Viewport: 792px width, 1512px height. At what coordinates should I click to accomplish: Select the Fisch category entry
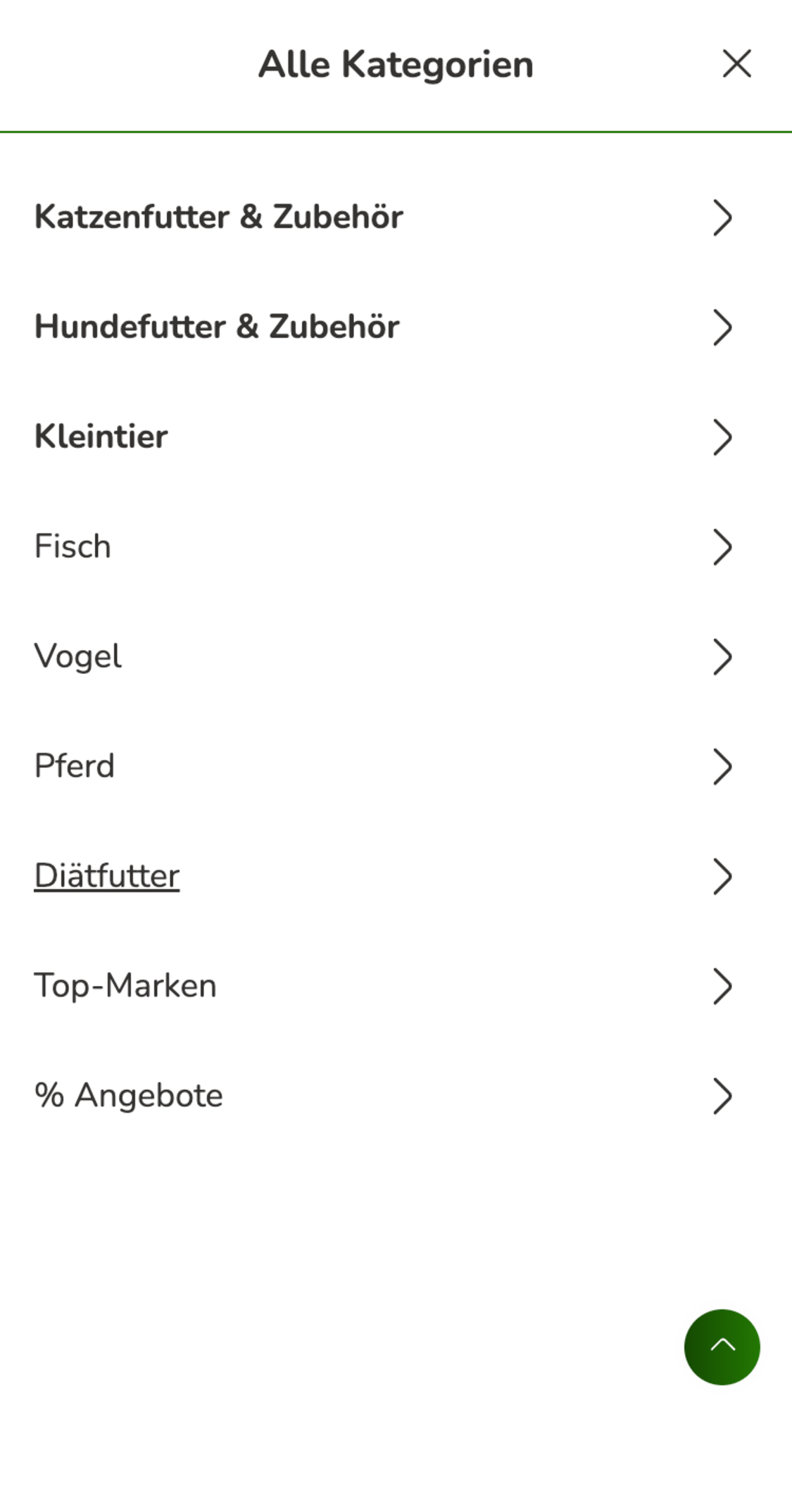pyautogui.click(x=73, y=546)
